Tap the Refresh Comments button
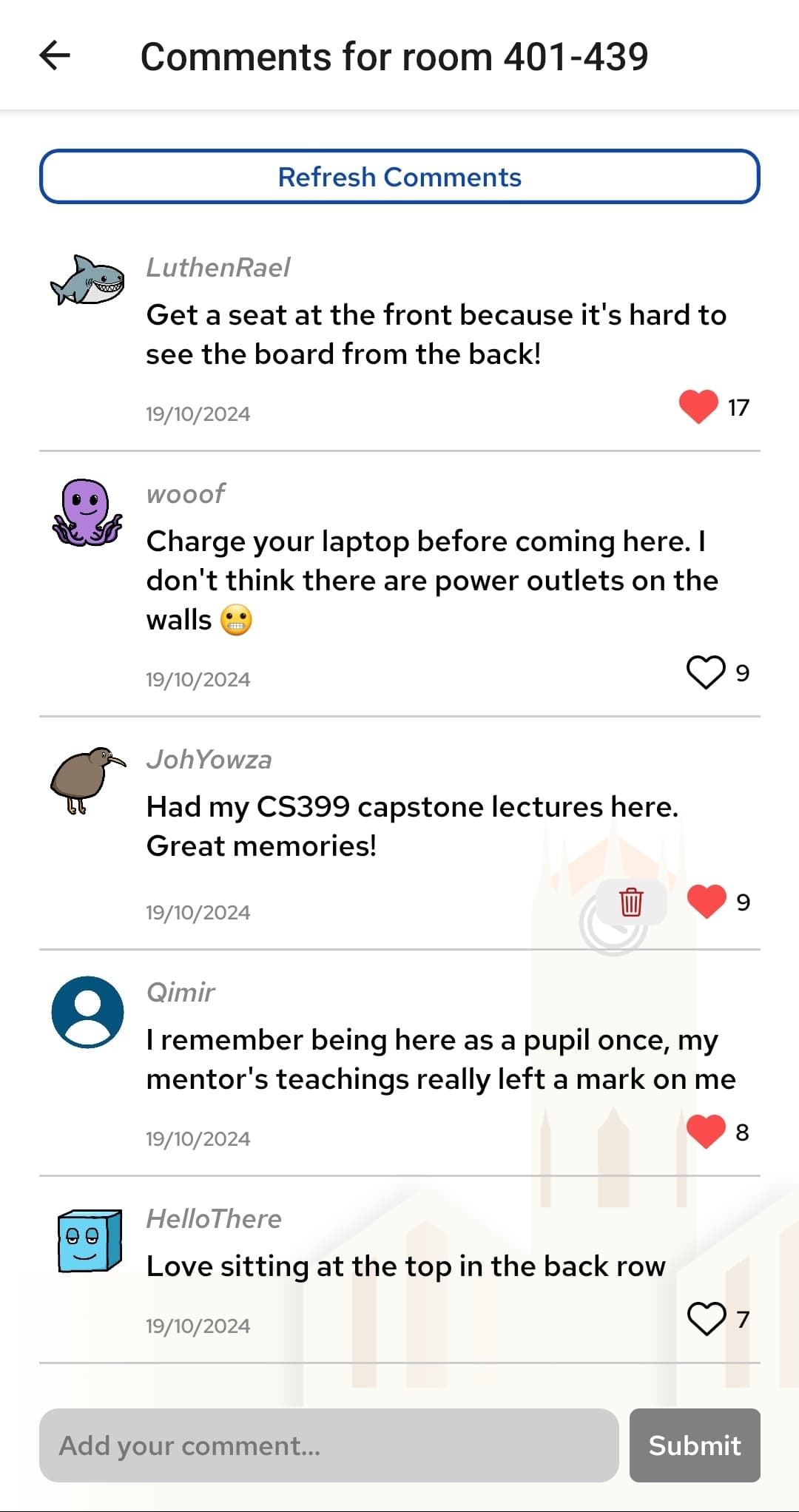 click(x=399, y=177)
